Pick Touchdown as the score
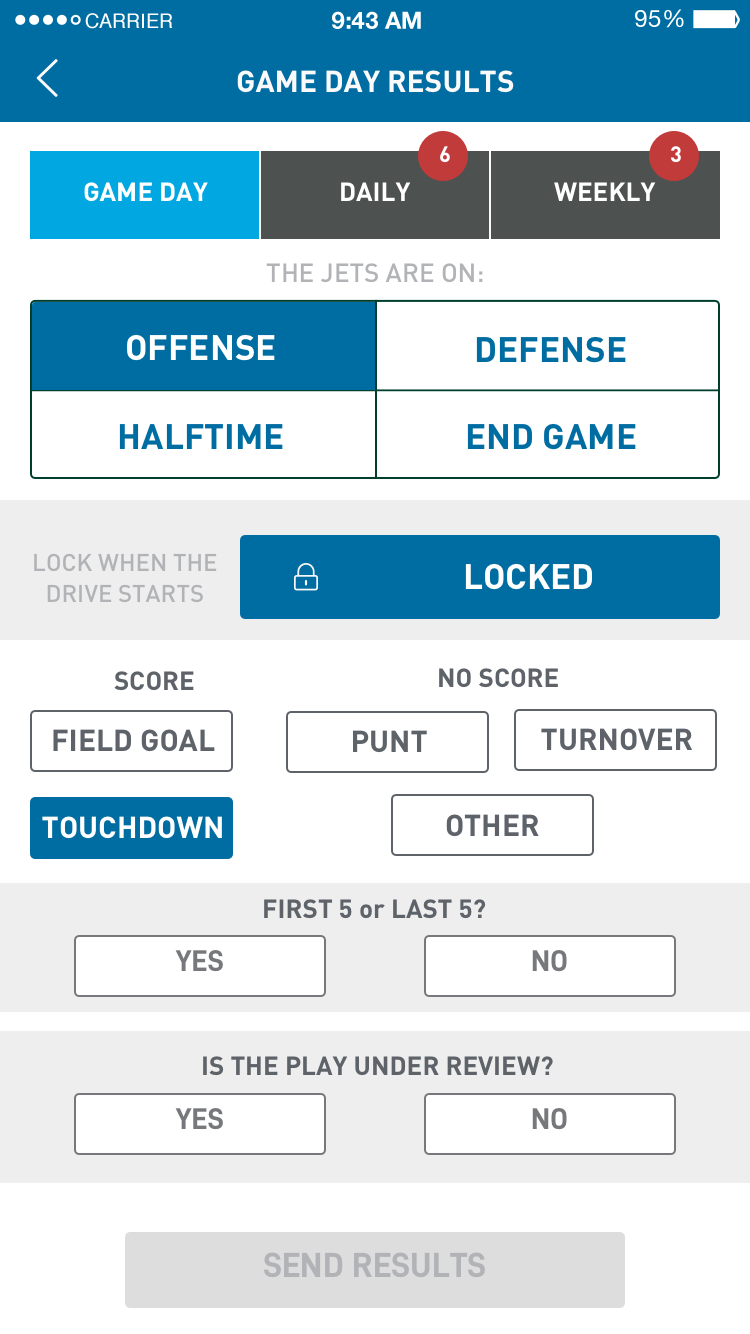Screen dimensions: 750x1334 [x=132, y=828]
